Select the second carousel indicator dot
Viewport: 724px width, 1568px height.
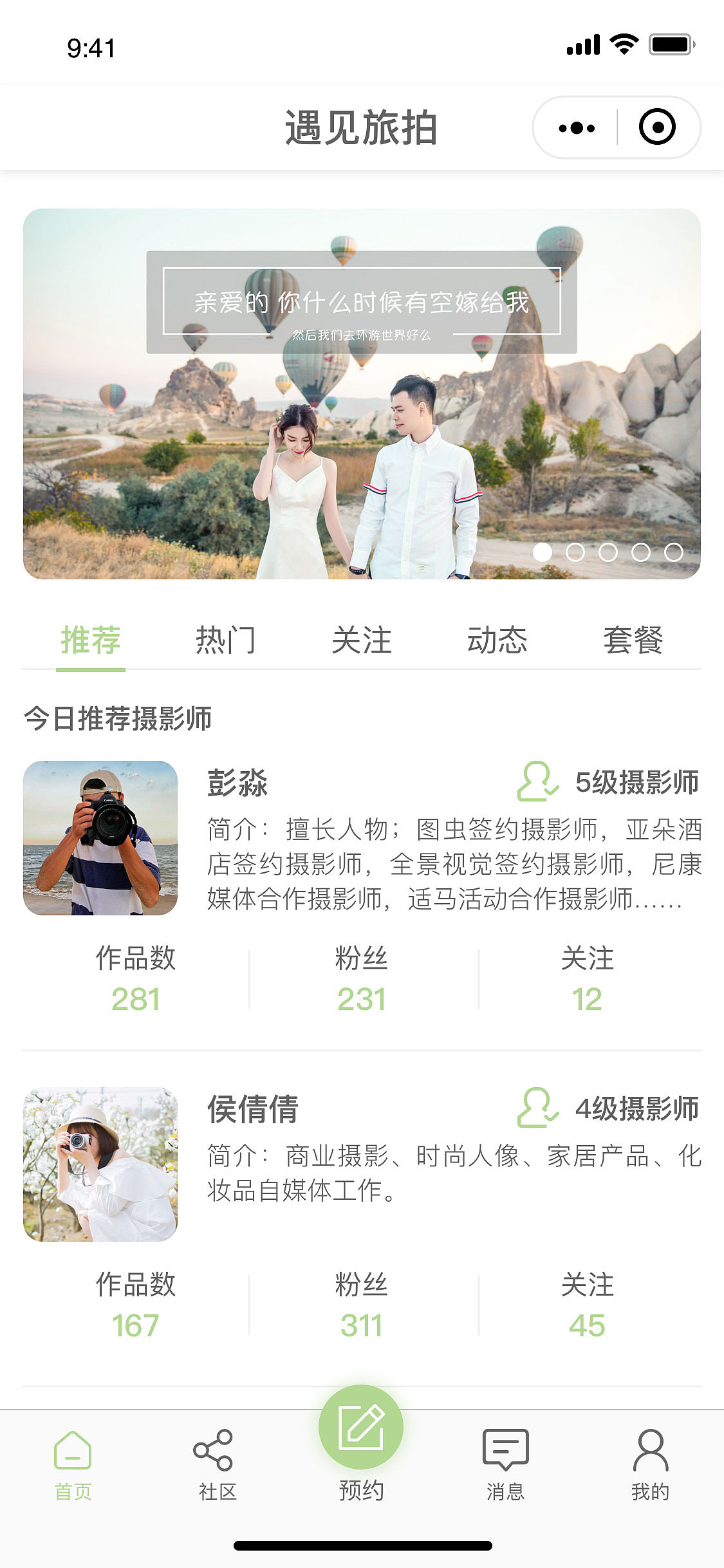(576, 551)
